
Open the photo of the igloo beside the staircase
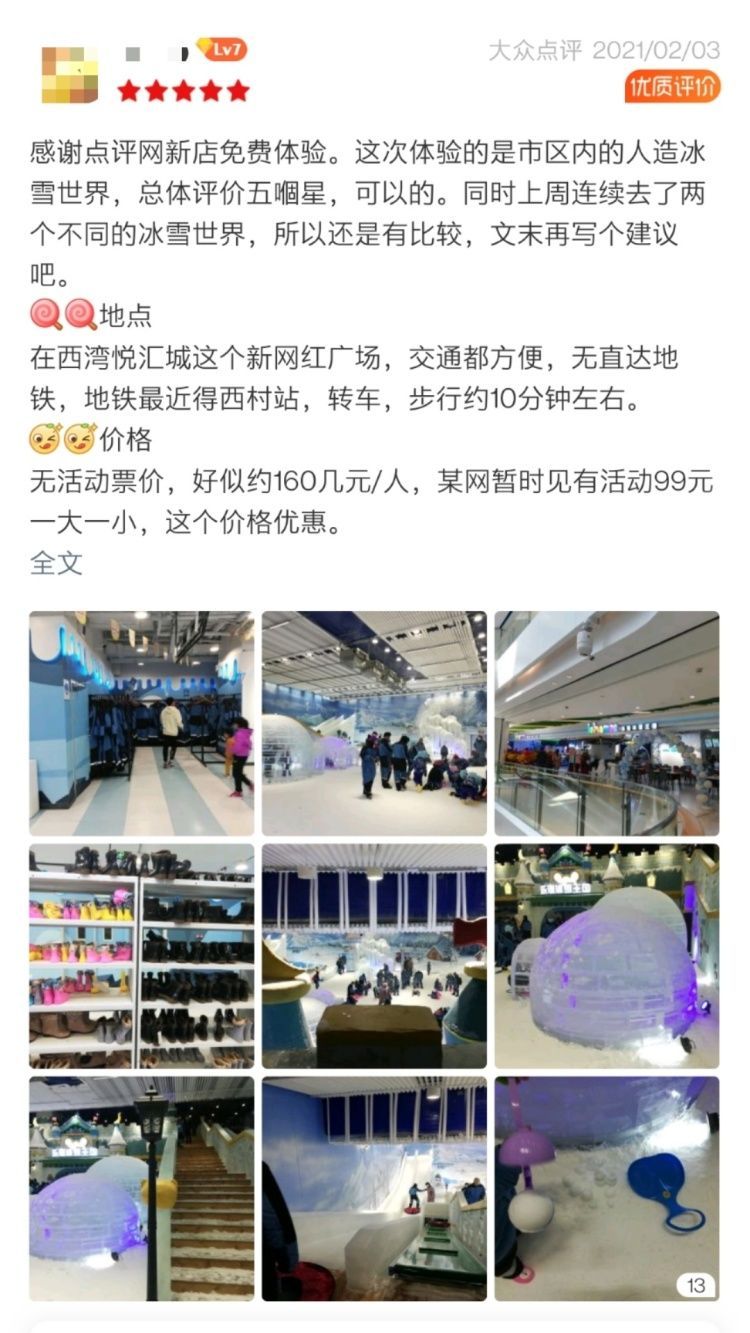(x=141, y=1188)
